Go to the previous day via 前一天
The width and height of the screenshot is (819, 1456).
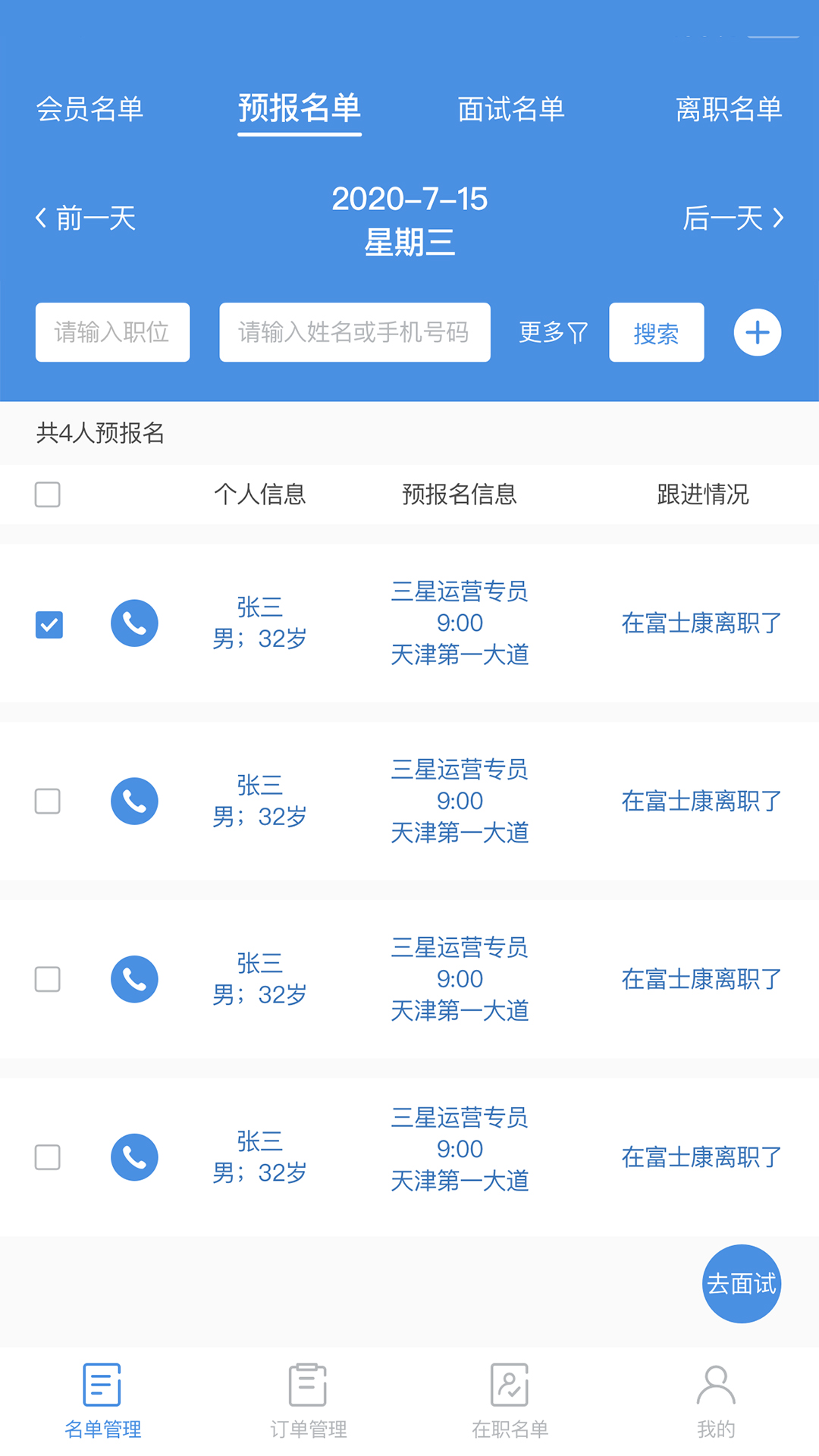(84, 218)
